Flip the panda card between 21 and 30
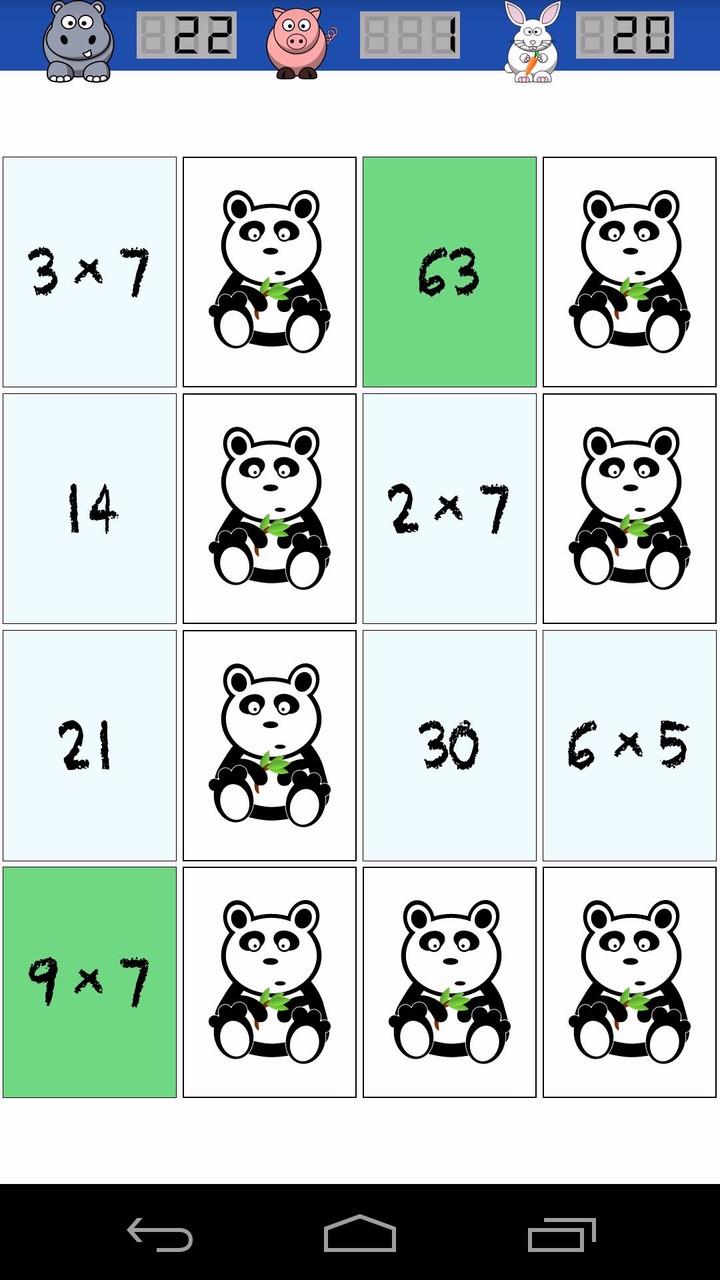 click(269, 745)
